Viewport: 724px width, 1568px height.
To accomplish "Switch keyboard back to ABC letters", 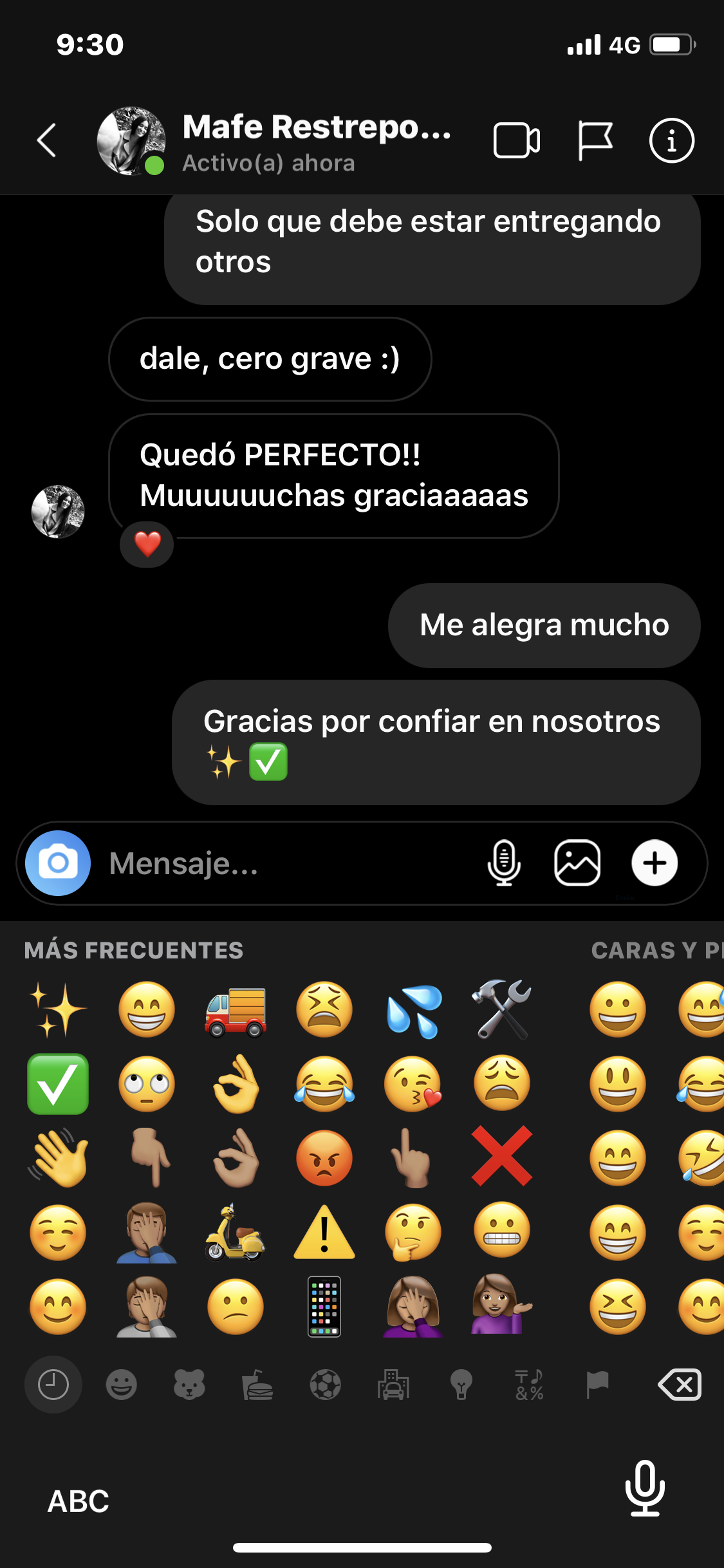I will pyautogui.click(x=79, y=1501).
